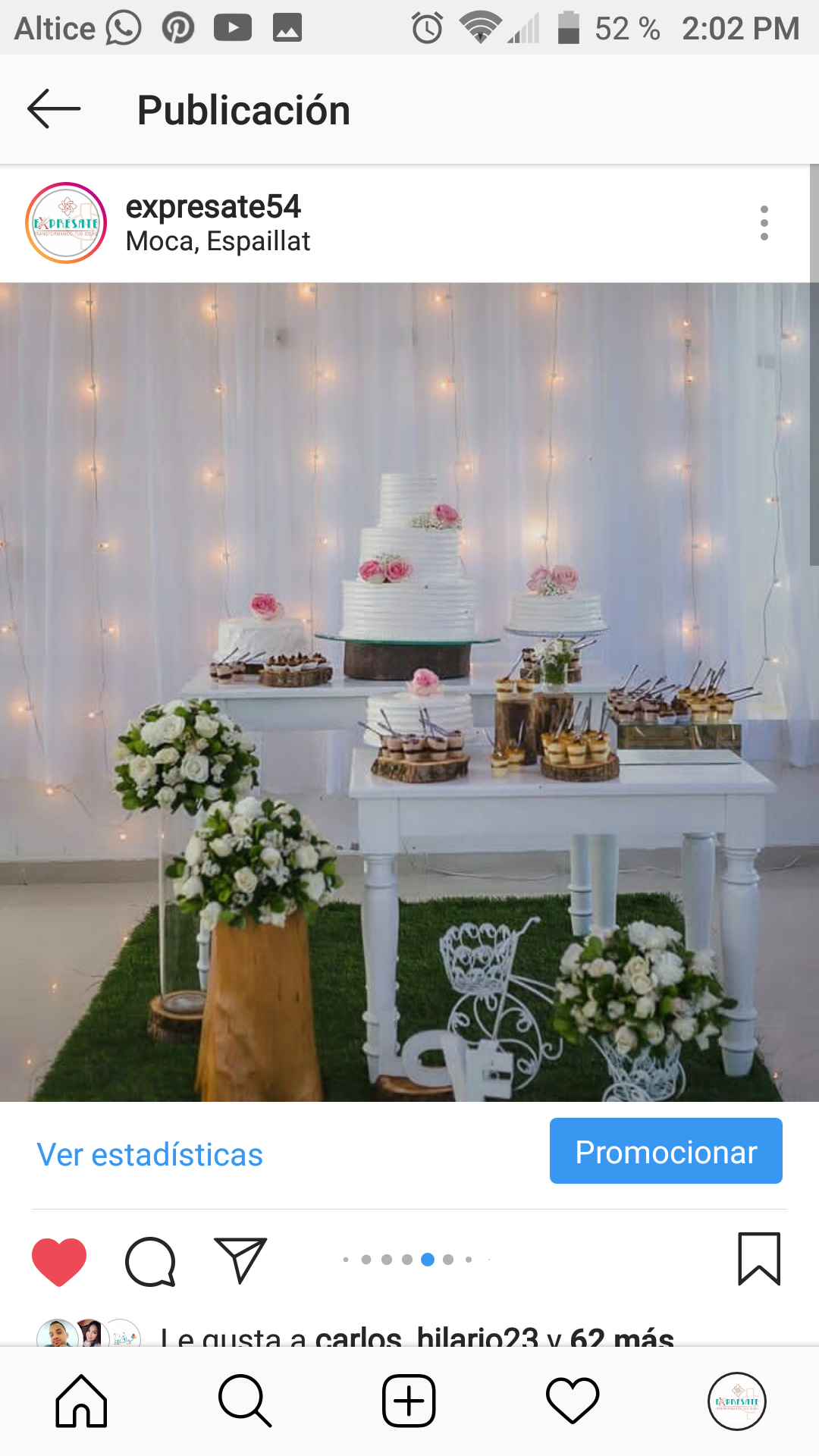Screen dimensions: 819x1456
Task: Tap the Promocionar button
Action: coord(665,1151)
